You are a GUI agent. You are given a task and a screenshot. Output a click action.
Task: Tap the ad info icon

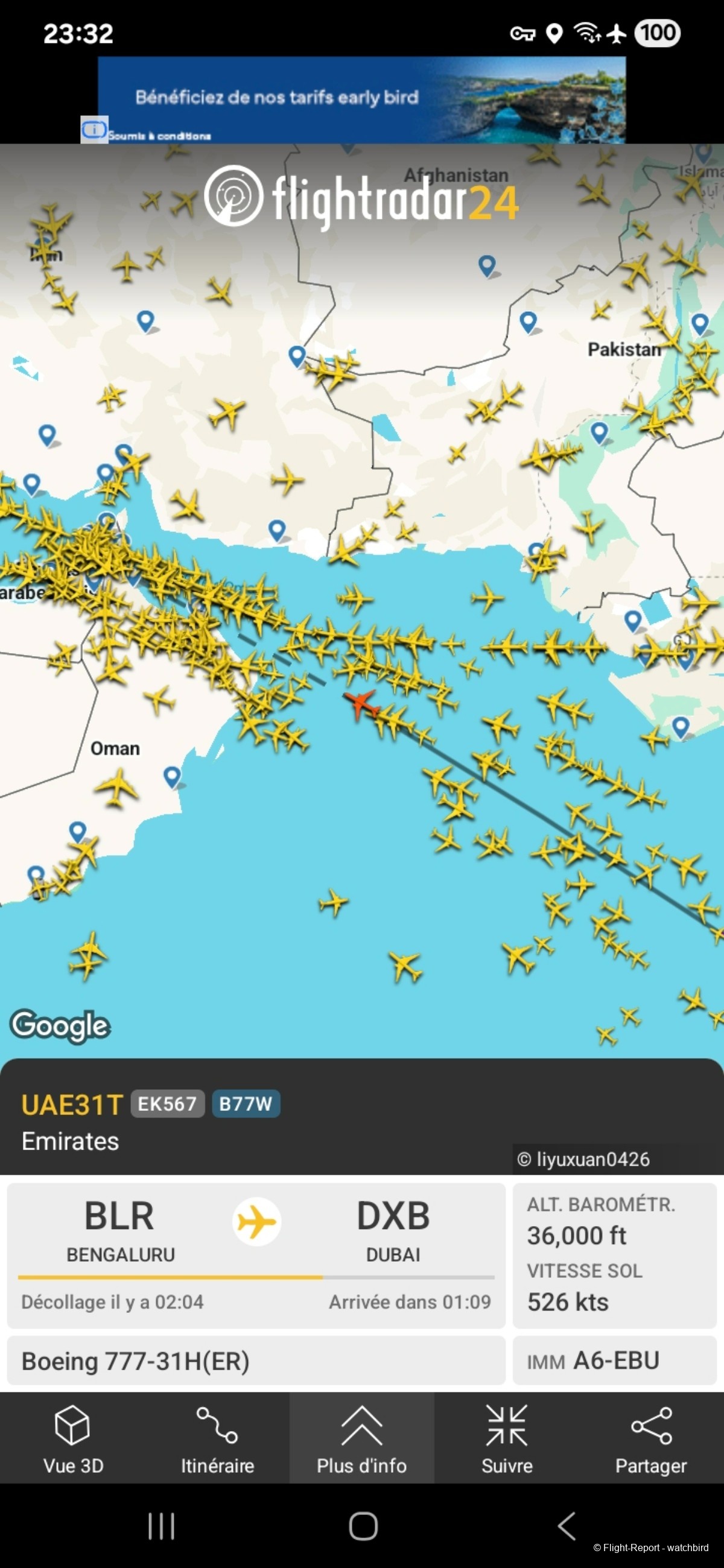pos(94,130)
